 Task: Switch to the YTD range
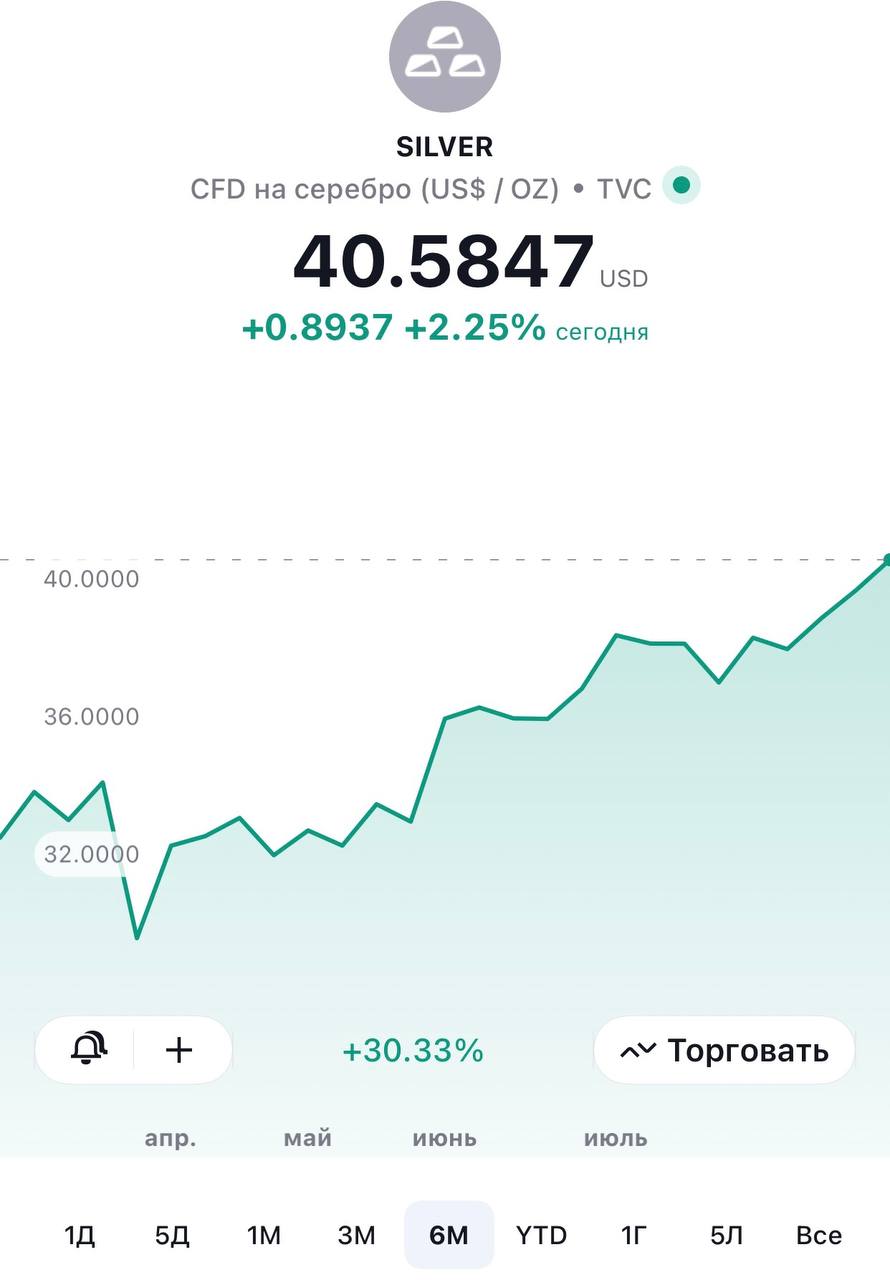541,1235
